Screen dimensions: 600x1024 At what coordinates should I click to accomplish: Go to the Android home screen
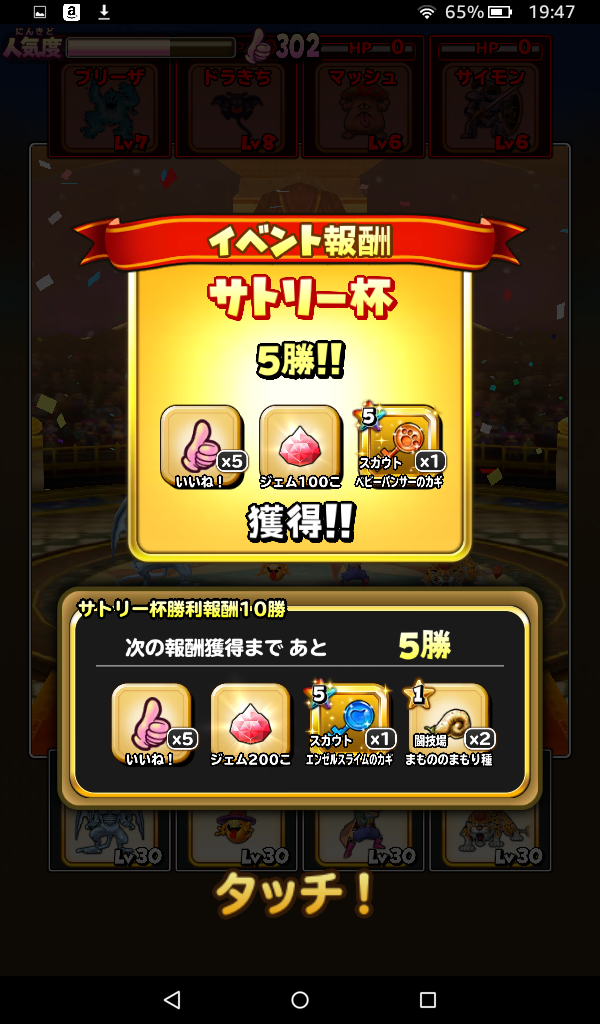click(x=300, y=1000)
